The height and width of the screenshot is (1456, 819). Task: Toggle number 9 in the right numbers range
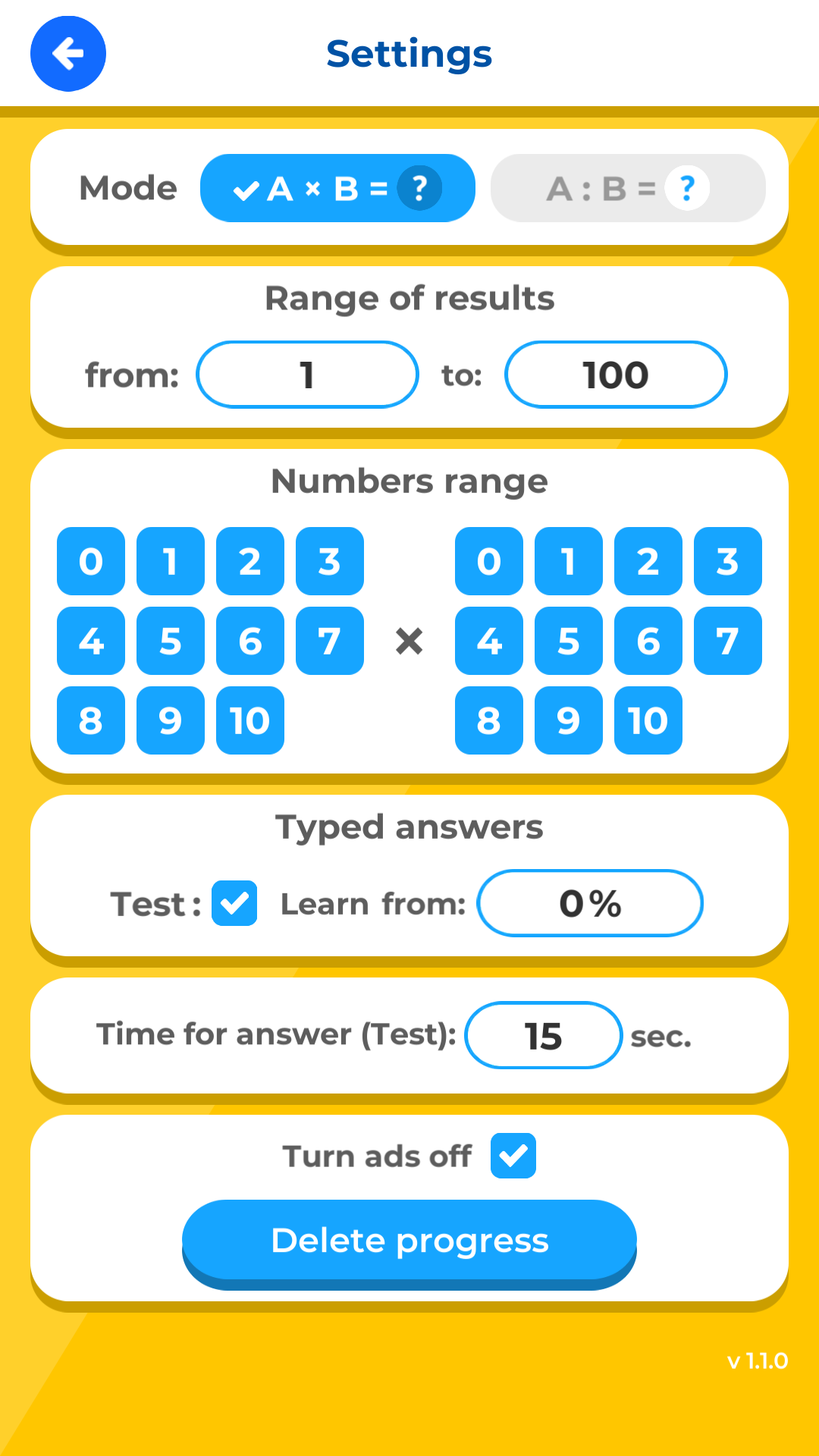568,721
